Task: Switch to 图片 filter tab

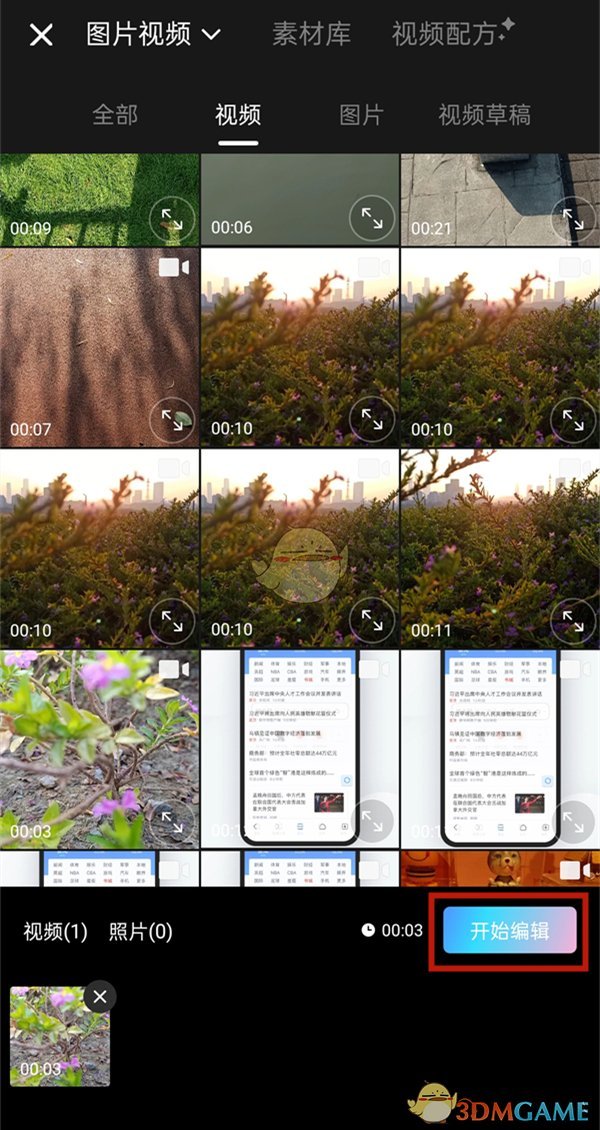Action: pyautogui.click(x=361, y=115)
